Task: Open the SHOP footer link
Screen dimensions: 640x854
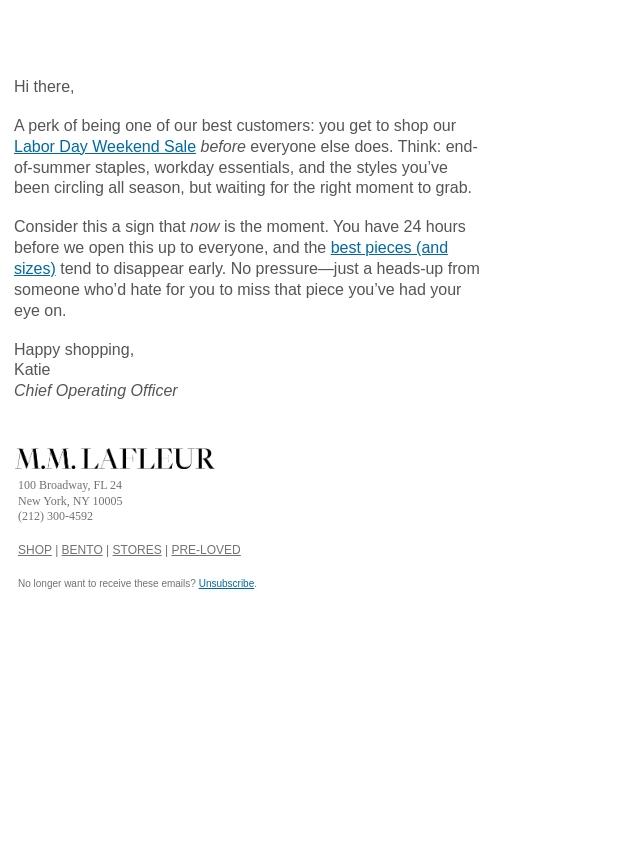Action: [x=35, y=550]
